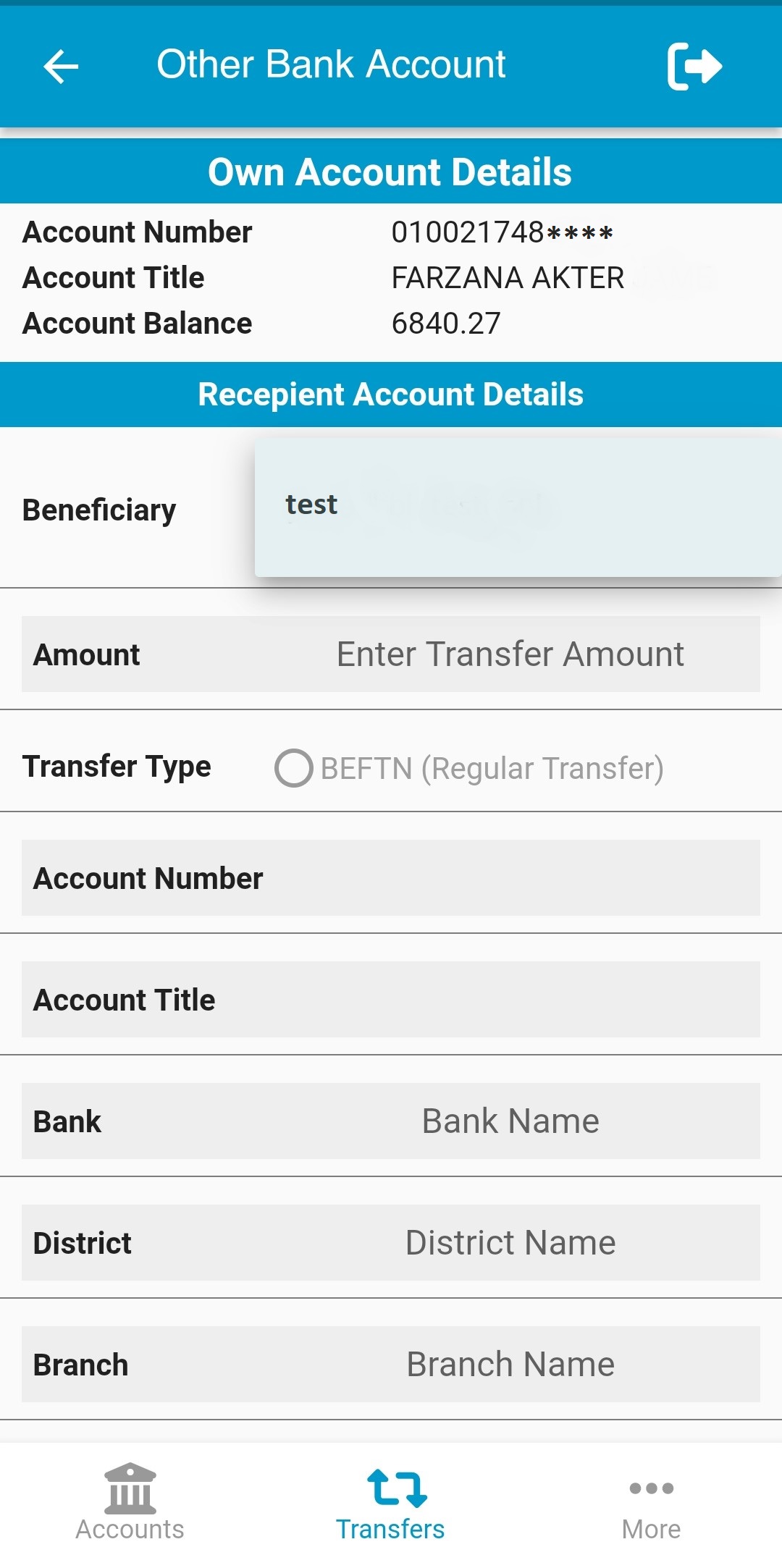The image size is (782, 1568).
Task: Open the Bank Name field
Action: pos(510,1121)
